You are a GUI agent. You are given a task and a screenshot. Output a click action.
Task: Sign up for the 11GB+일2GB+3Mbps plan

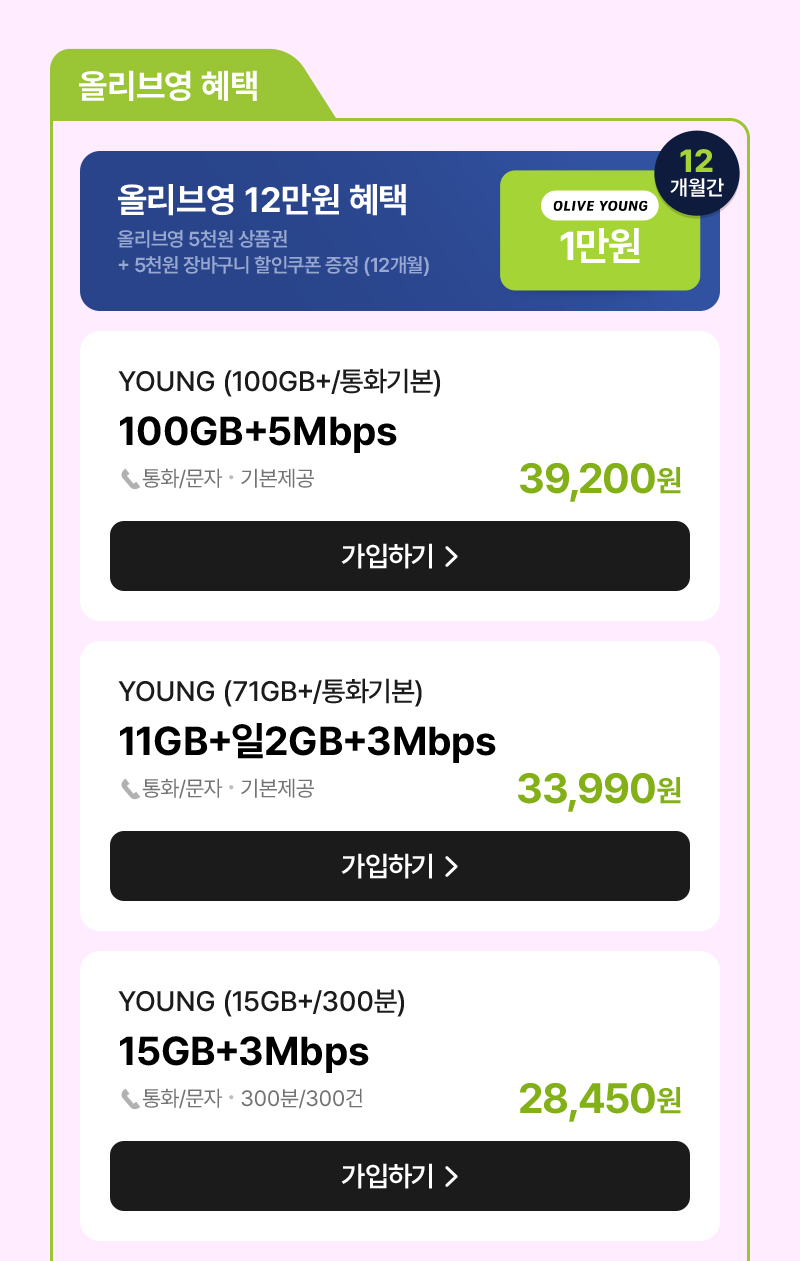coord(400,866)
